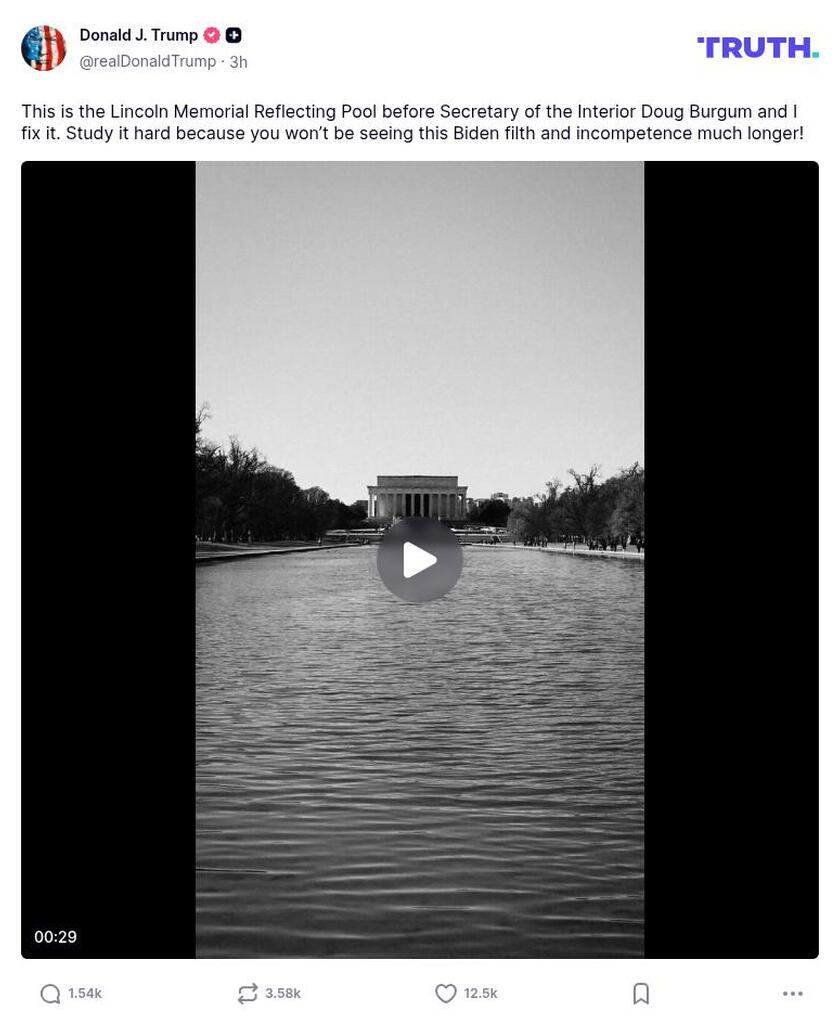Open replies via the comment bubble icon

point(48,993)
